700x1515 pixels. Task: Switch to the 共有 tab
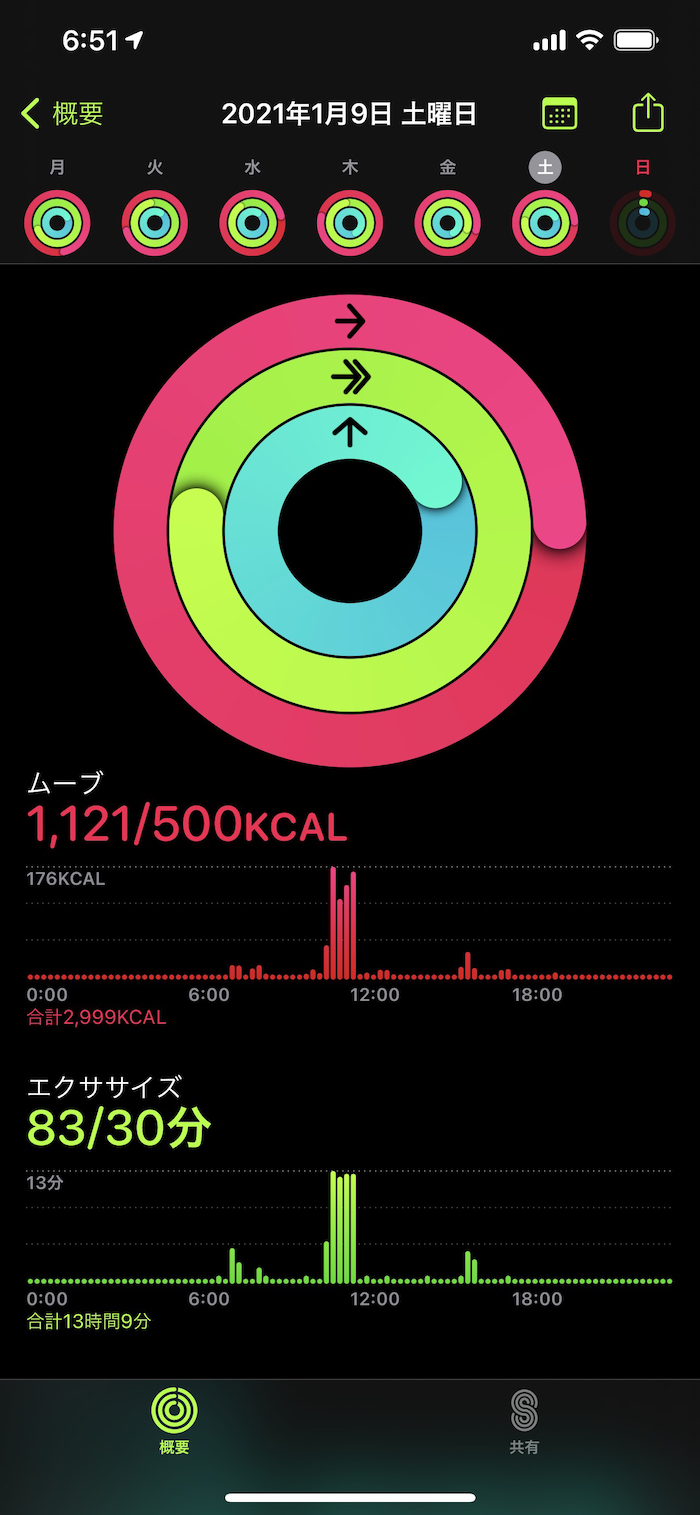click(x=524, y=1422)
